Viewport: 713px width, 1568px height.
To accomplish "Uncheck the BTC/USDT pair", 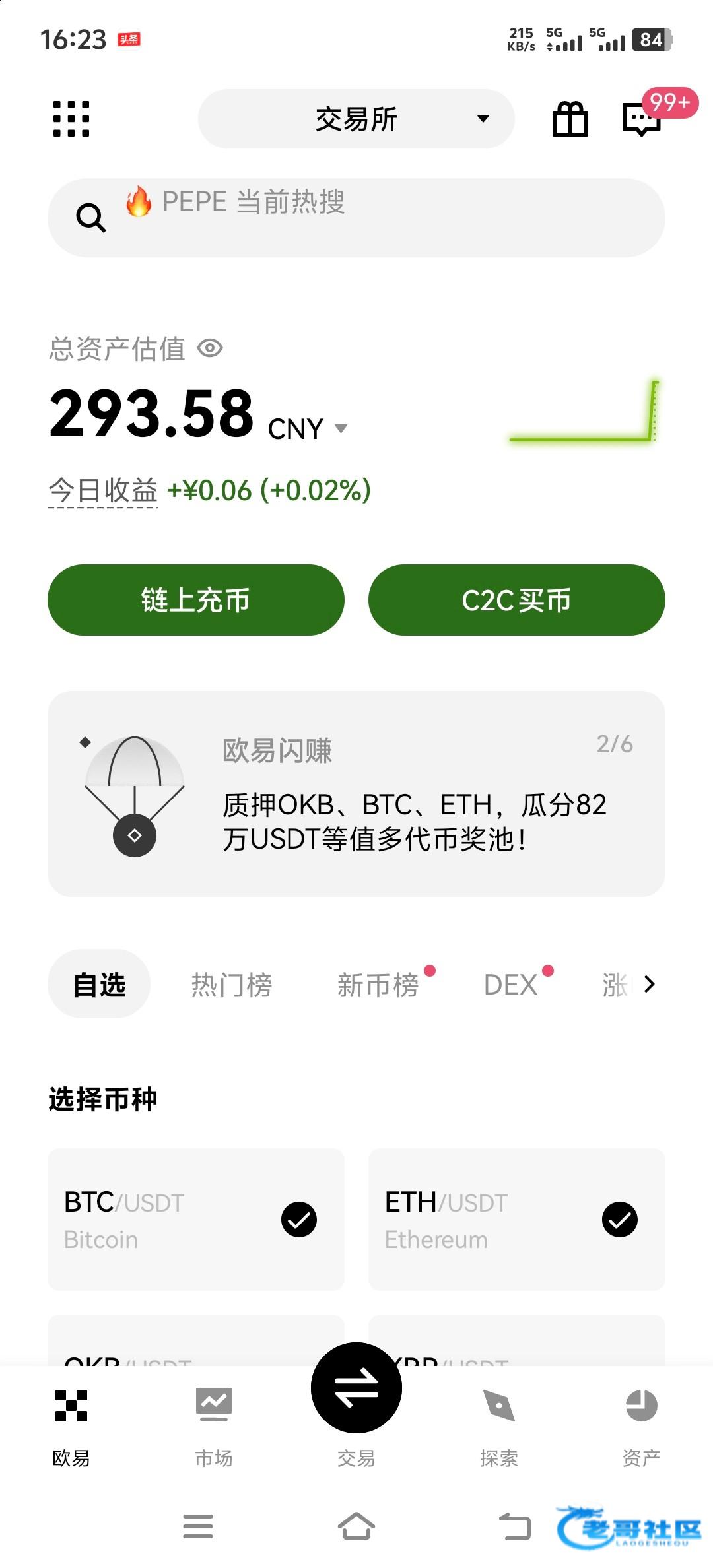I will [x=299, y=1220].
